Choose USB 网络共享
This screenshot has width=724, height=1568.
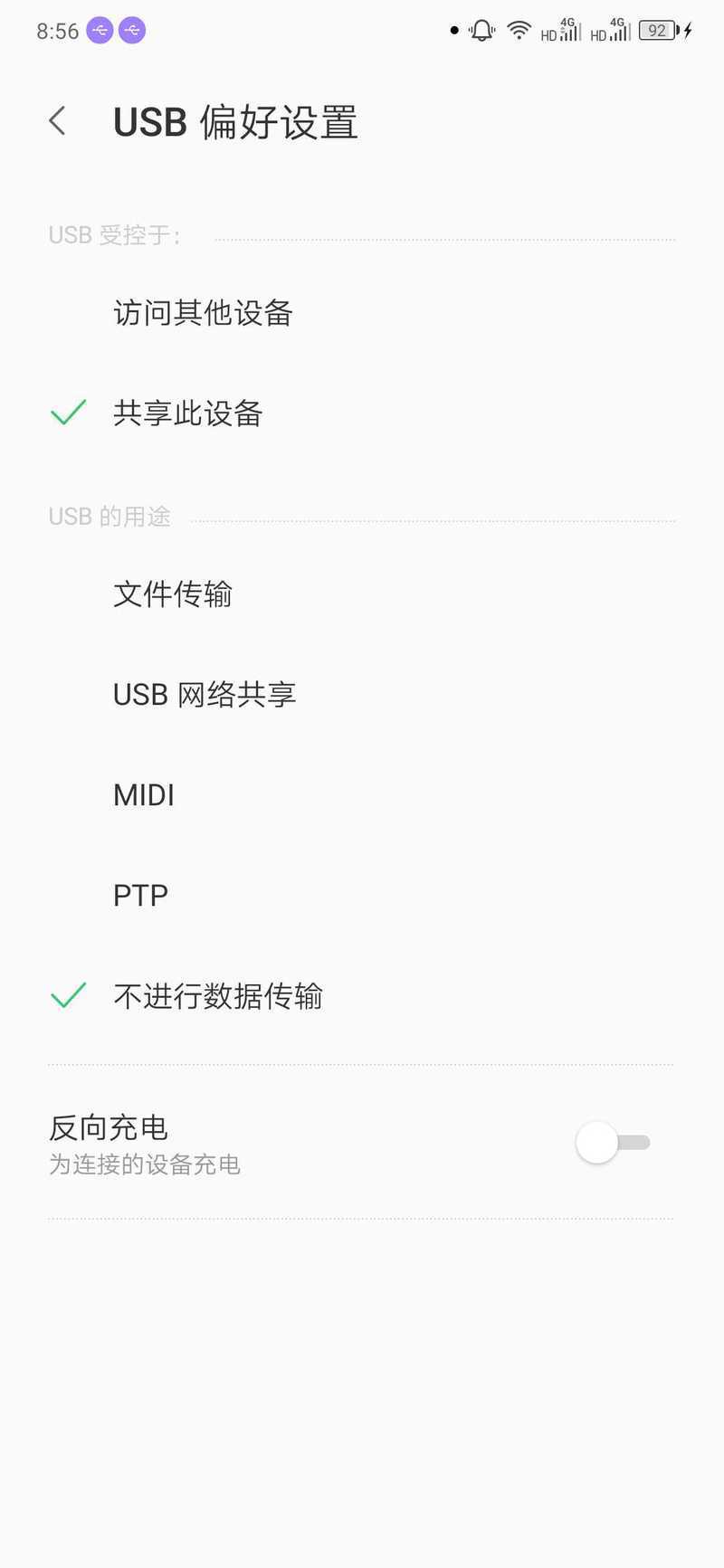click(x=362, y=695)
